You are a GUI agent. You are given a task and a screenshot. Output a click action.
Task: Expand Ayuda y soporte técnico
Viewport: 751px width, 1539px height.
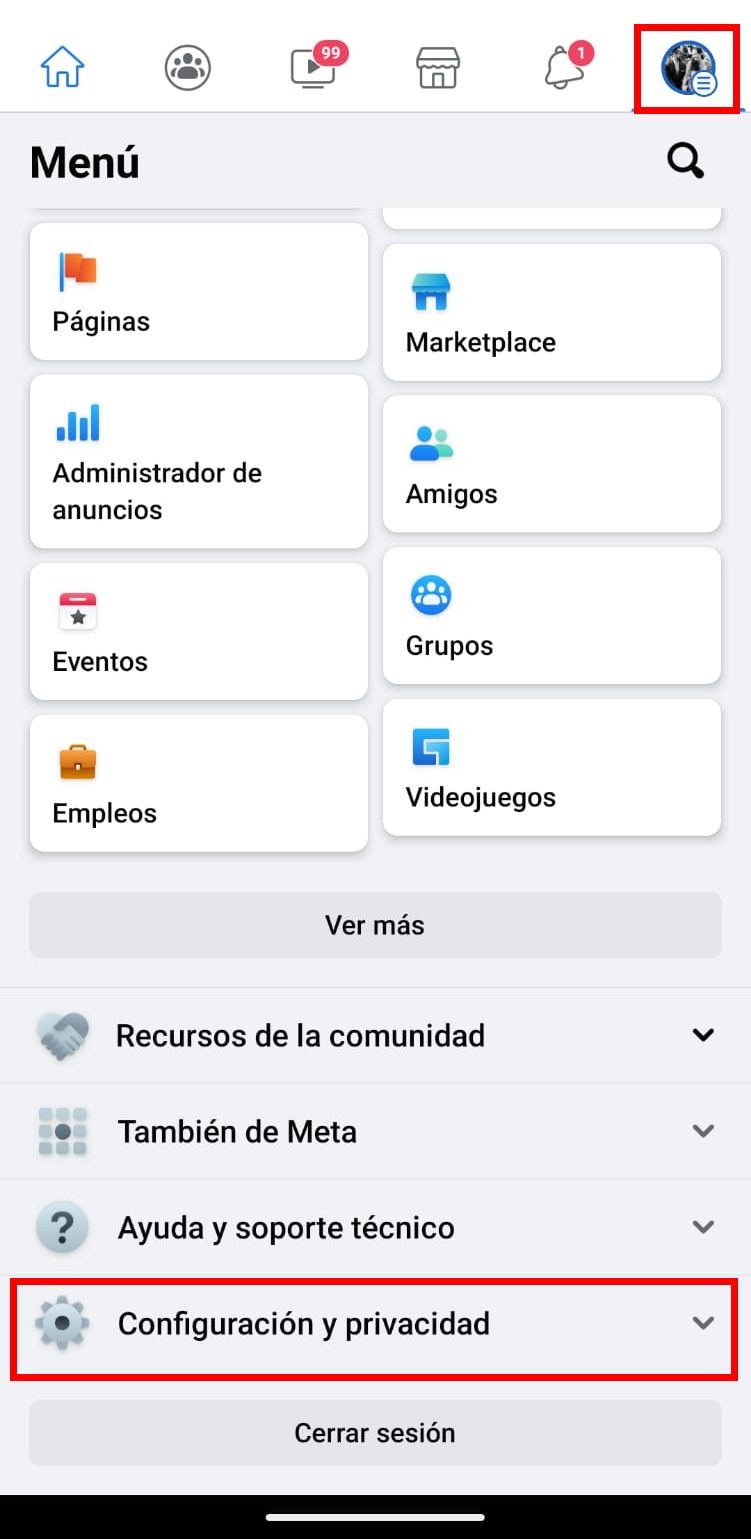[x=375, y=1227]
